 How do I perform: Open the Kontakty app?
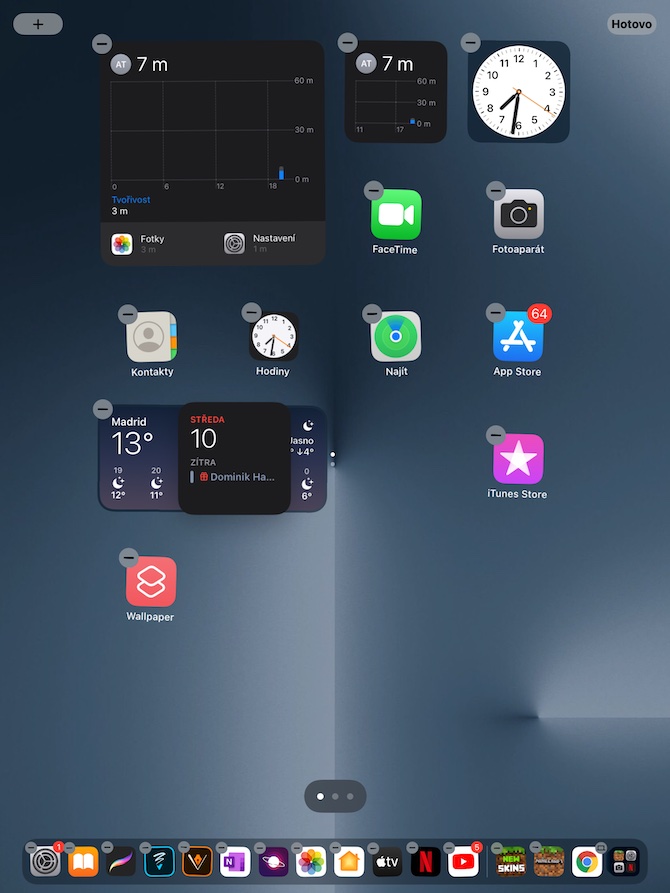click(152, 337)
